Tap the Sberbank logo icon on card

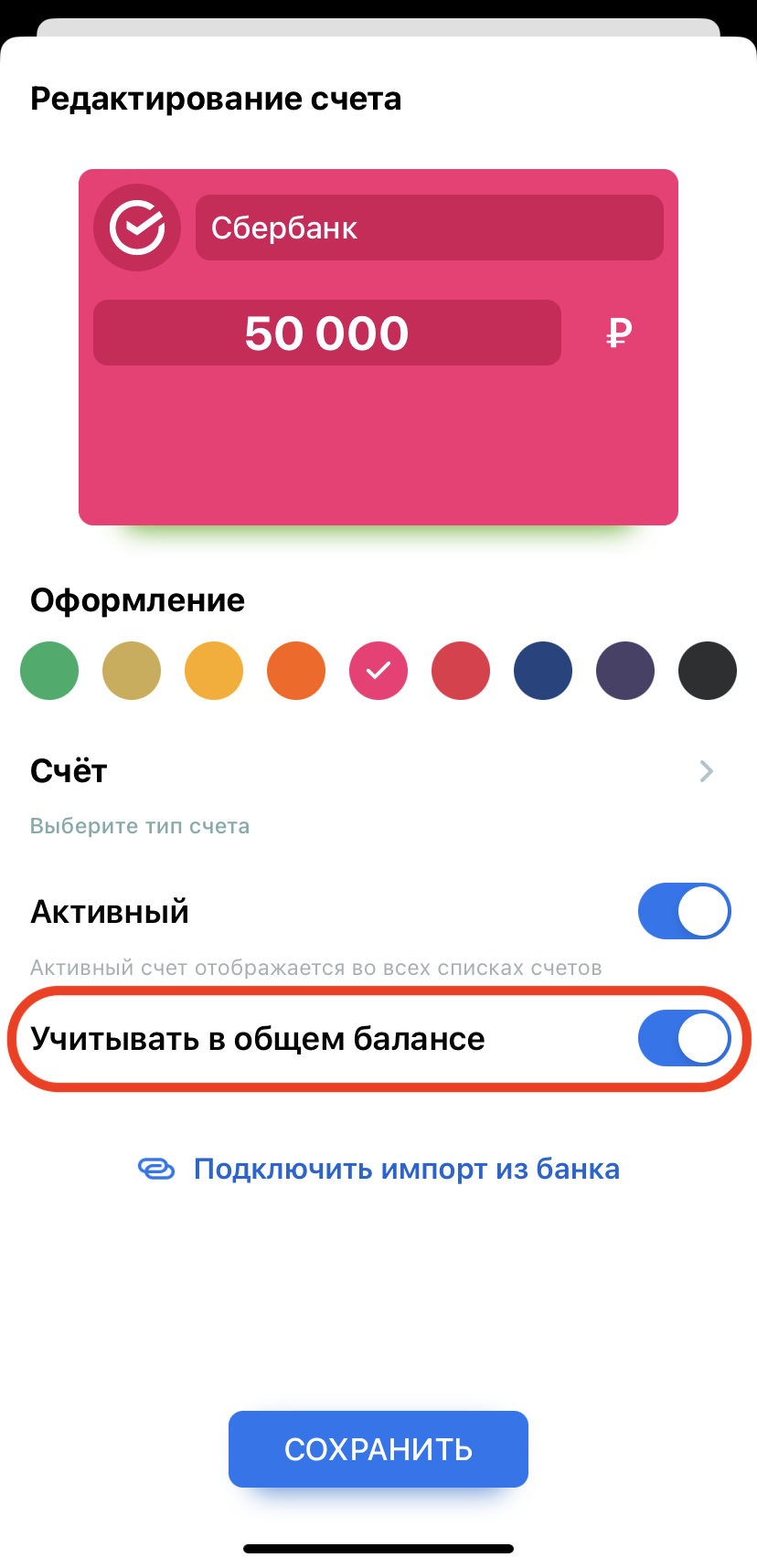coord(137,228)
